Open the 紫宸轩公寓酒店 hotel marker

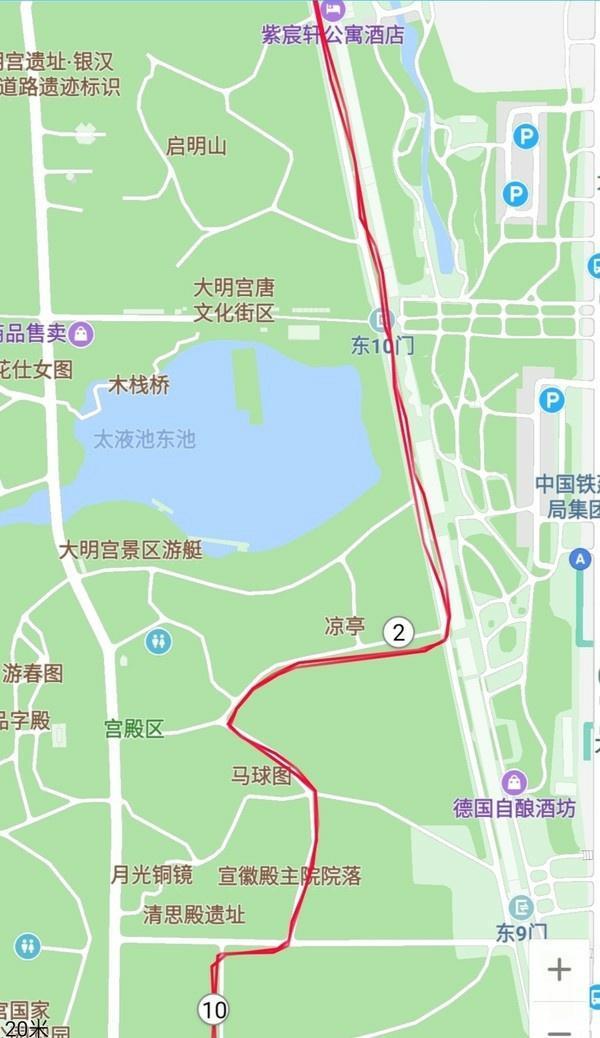pyautogui.click(x=334, y=10)
